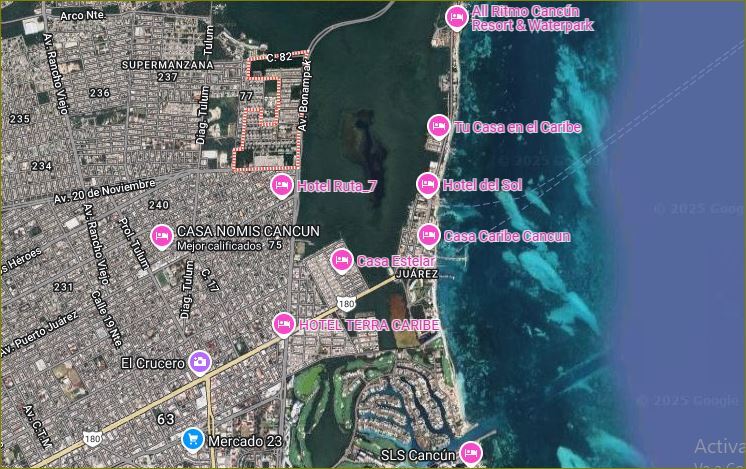Open Casa Caribe Cancun hotel pin
Viewport: 746px width, 469px height.
(x=428, y=235)
